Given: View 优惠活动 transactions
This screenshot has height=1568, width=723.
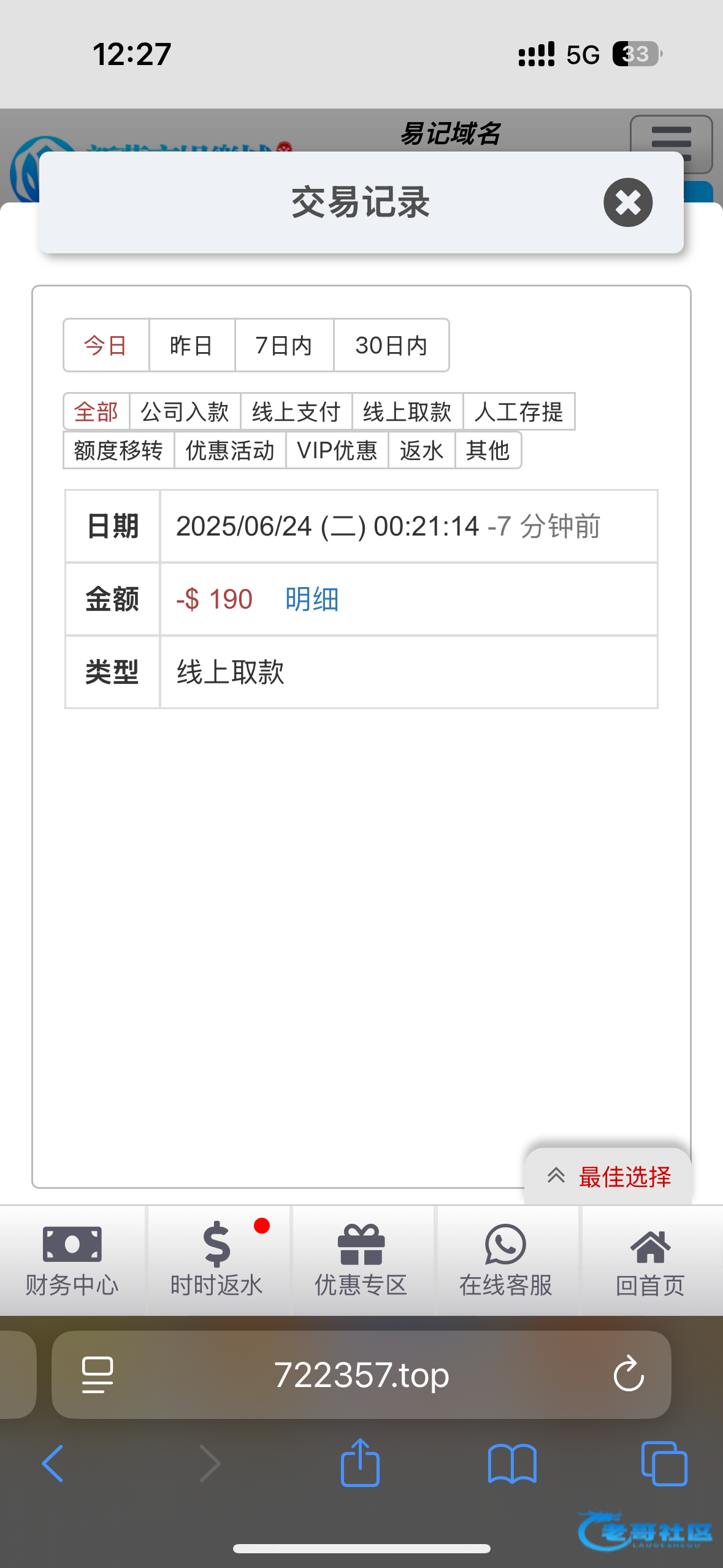Looking at the screenshot, I should tap(230, 450).
